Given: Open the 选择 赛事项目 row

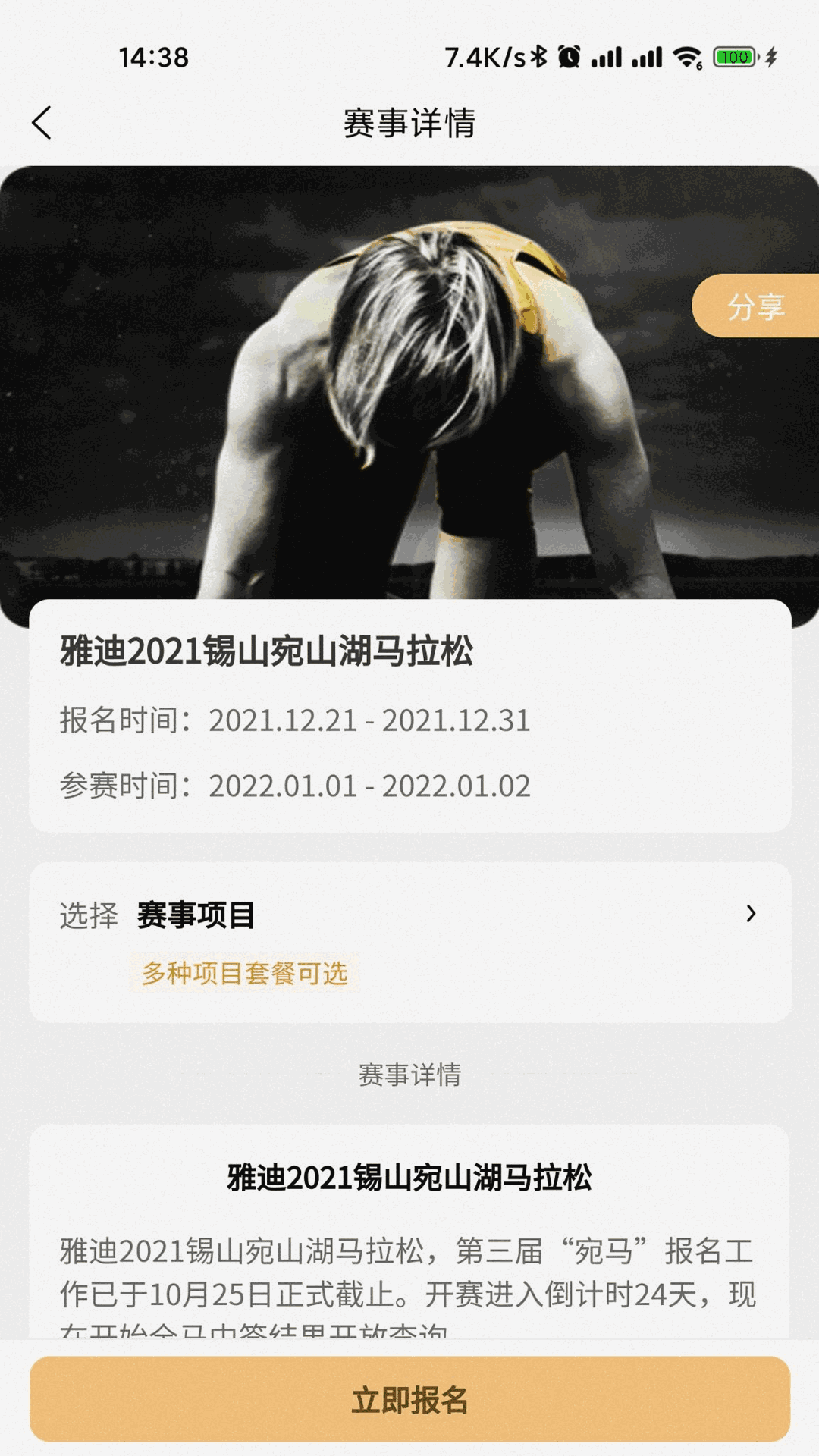Looking at the screenshot, I should 409,915.
